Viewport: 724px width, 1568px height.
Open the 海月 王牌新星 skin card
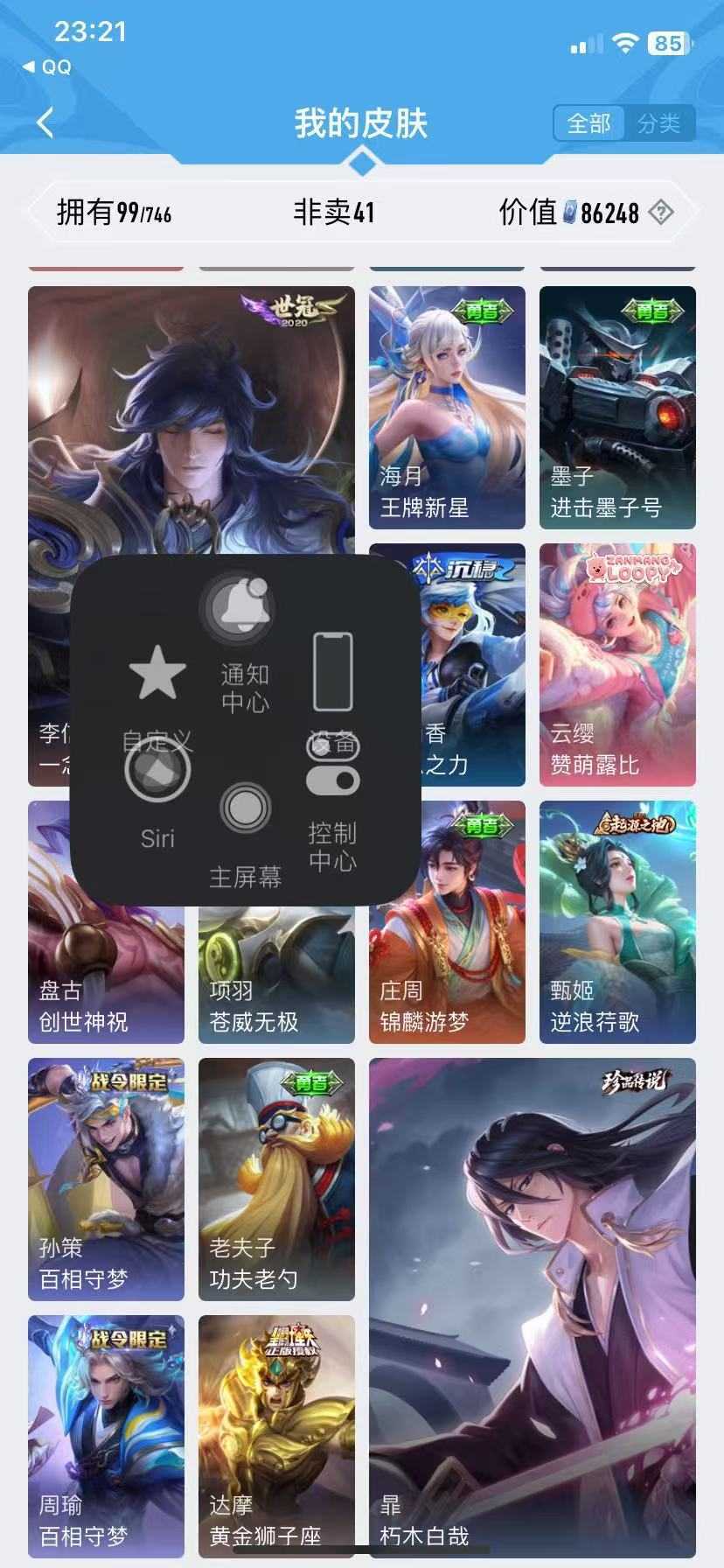coord(447,408)
